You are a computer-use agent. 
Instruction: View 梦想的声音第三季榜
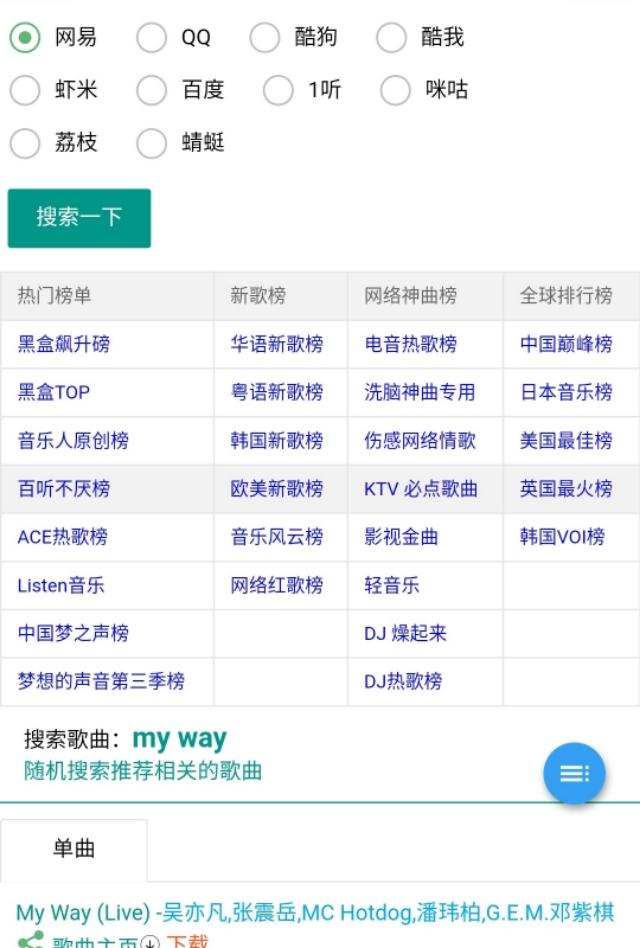pos(101,681)
